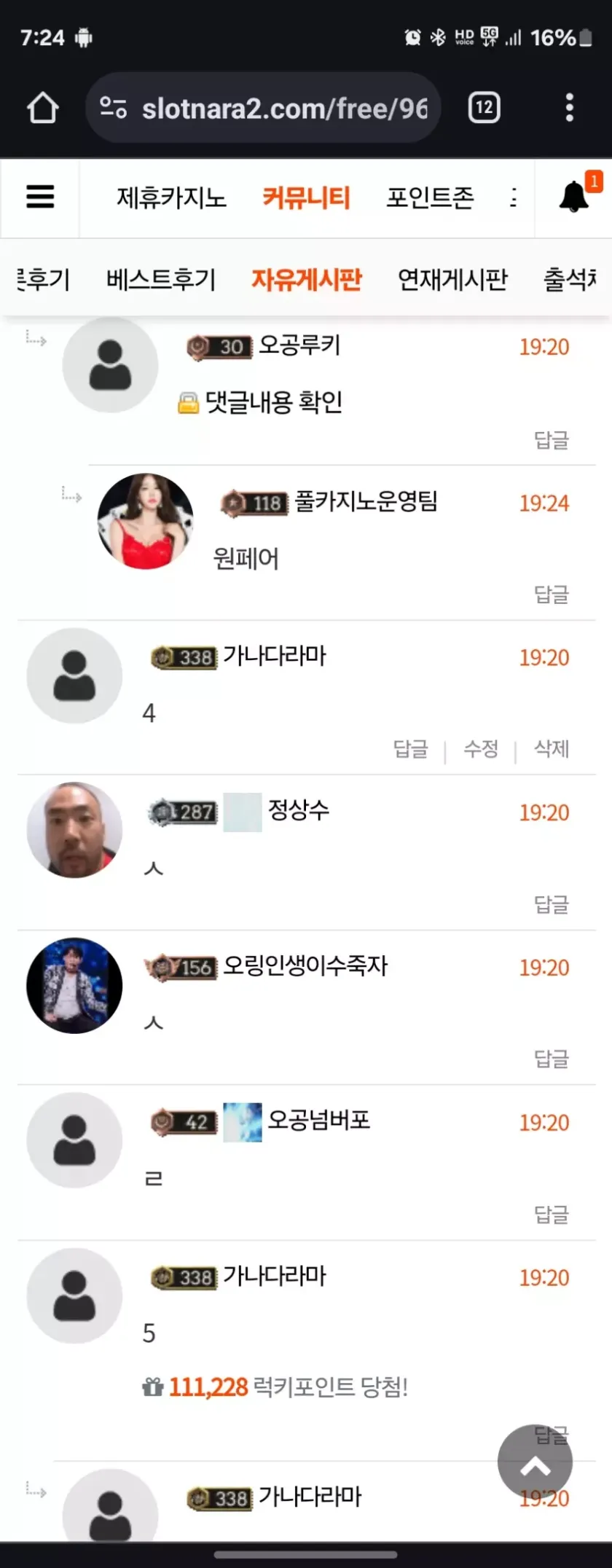Screen dimensions: 612x1568
Task: Jump back to top of page
Action: (x=535, y=1462)
